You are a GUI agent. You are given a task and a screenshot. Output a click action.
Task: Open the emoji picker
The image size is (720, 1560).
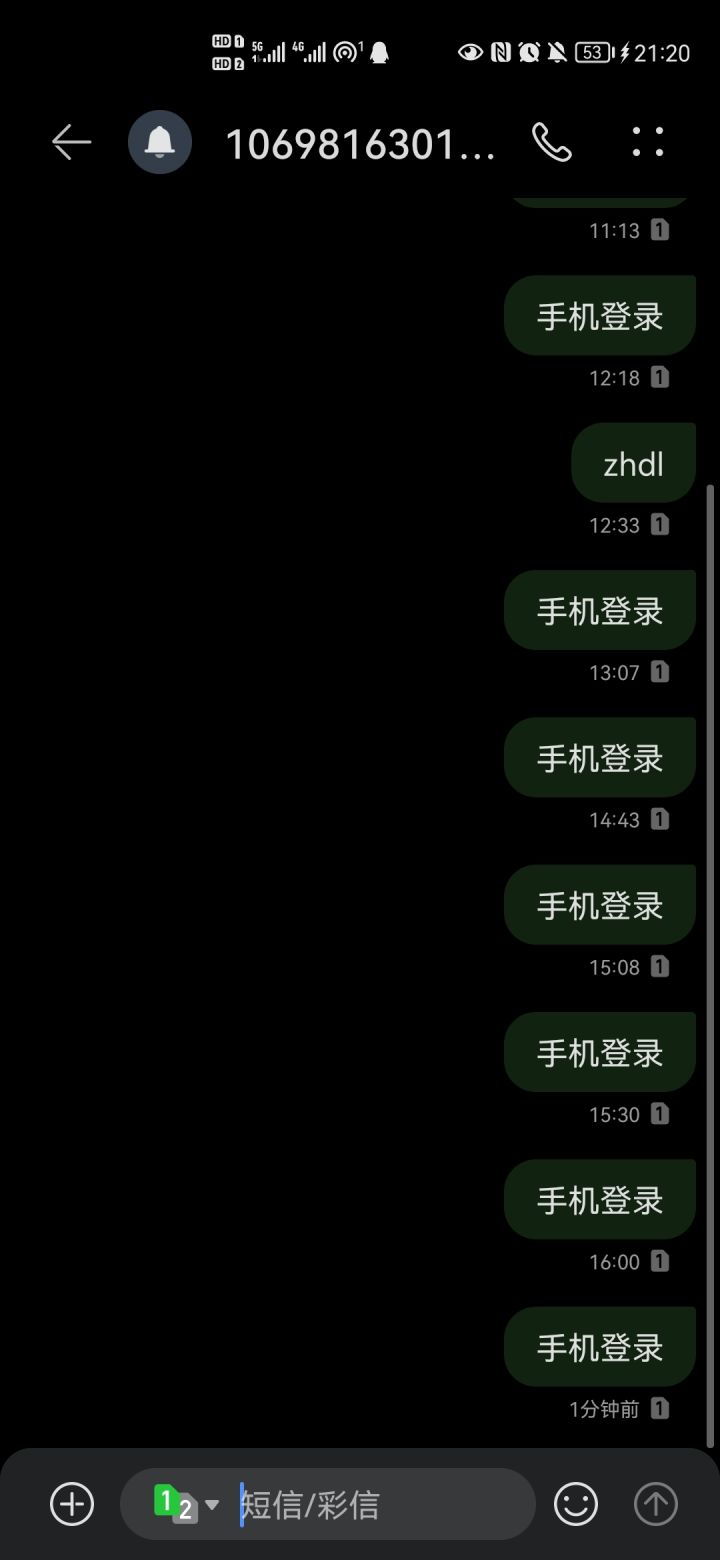(575, 1504)
